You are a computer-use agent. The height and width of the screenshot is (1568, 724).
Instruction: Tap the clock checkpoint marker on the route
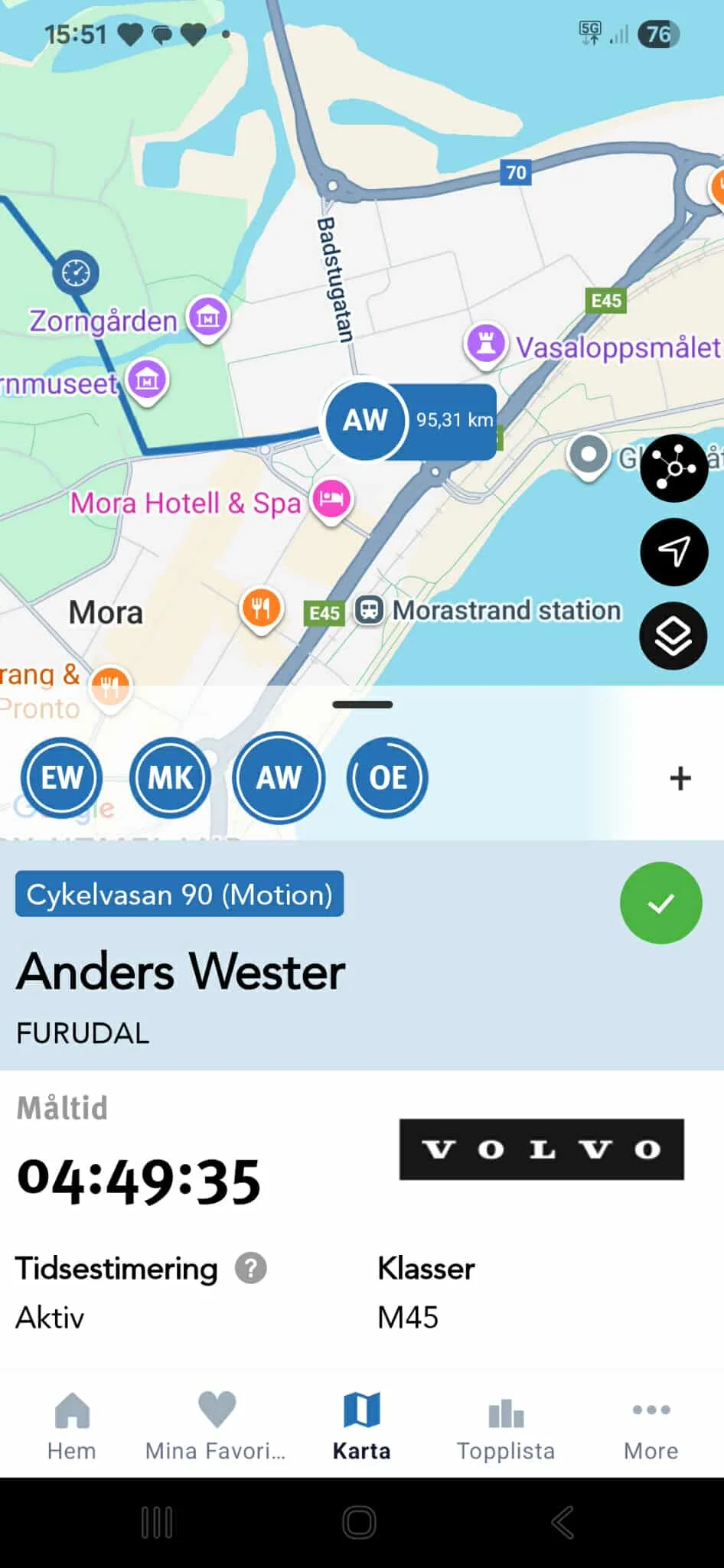(76, 272)
